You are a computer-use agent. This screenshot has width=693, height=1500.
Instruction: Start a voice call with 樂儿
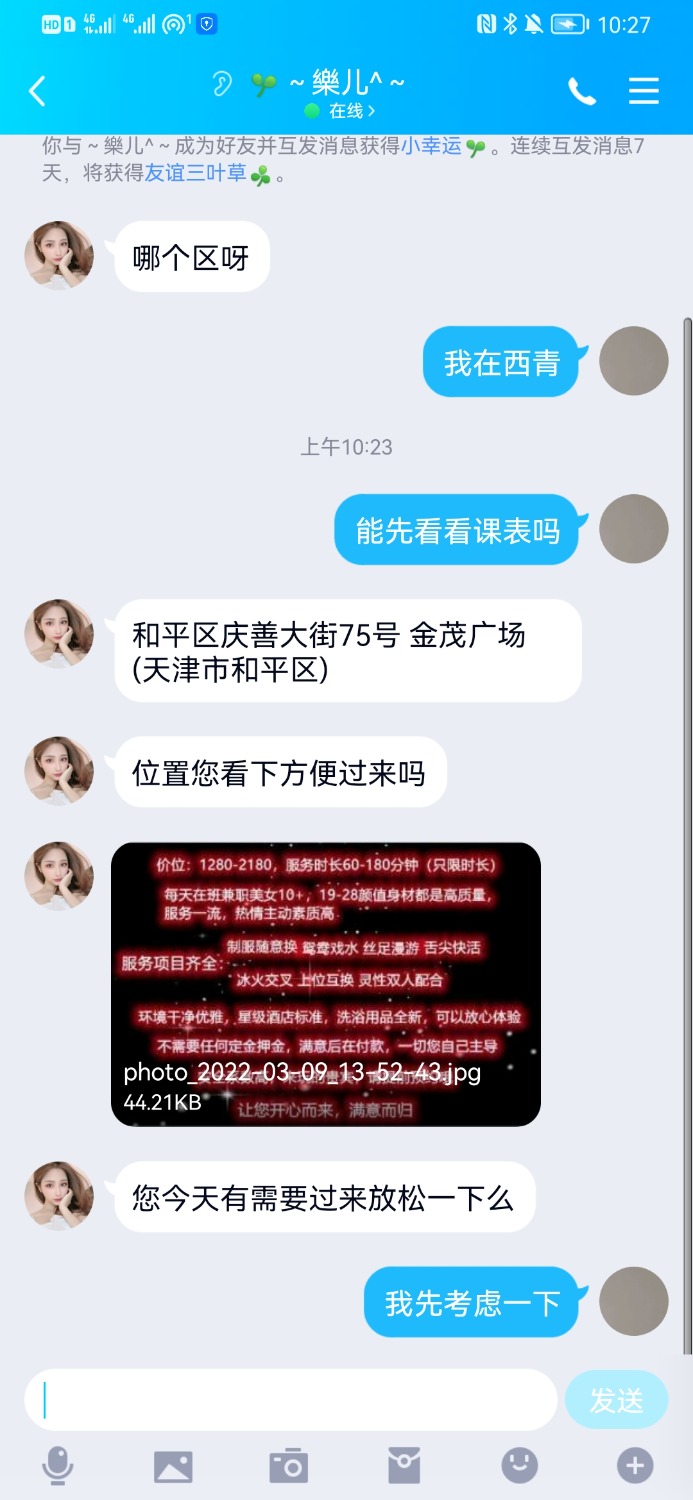[x=581, y=91]
